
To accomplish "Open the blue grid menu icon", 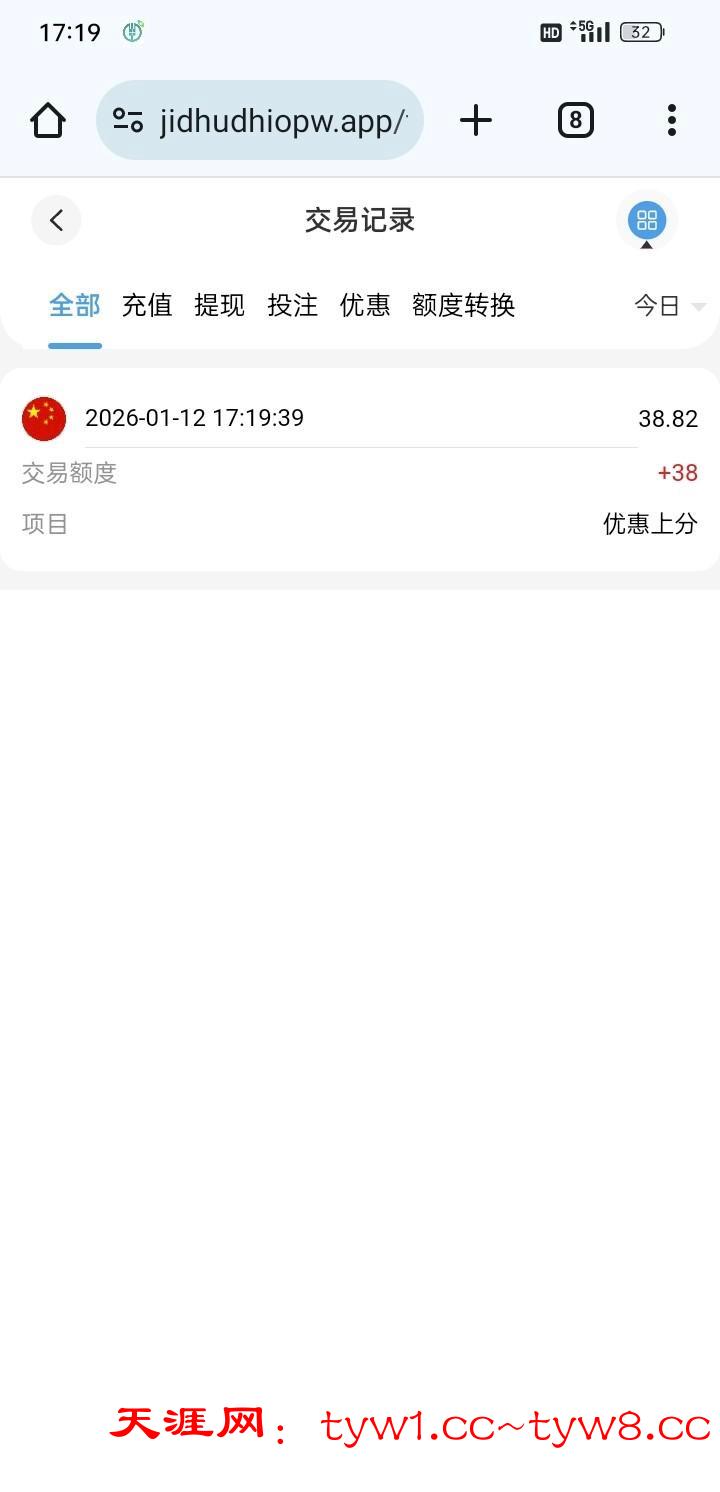I will click(647, 220).
